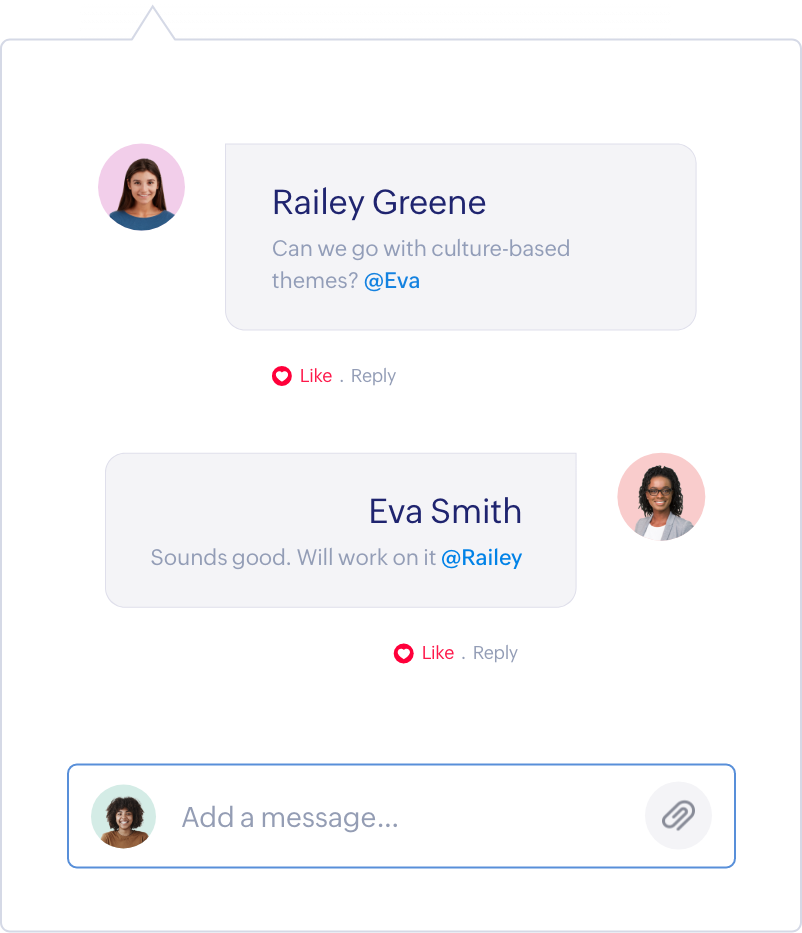Attach a file with the paperclip icon
This screenshot has width=802, height=933.
coord(678,816)
